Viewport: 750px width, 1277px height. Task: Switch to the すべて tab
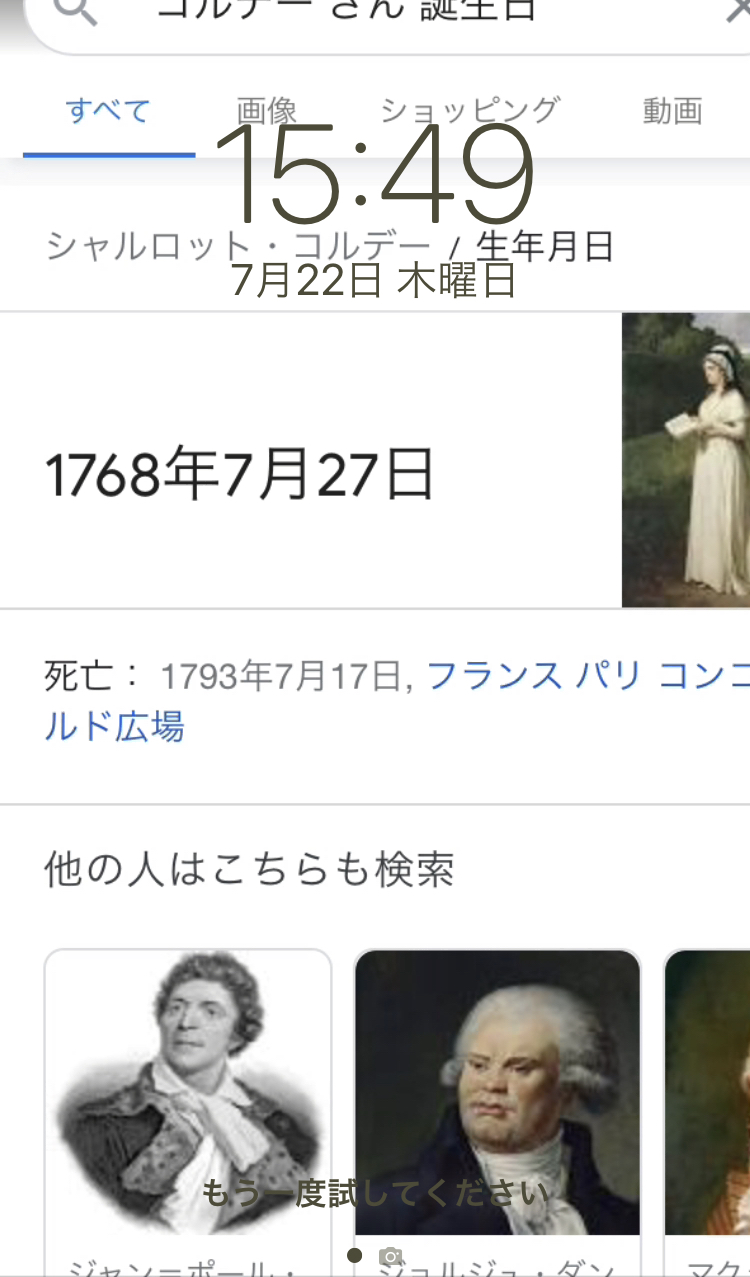pos(108,110)
